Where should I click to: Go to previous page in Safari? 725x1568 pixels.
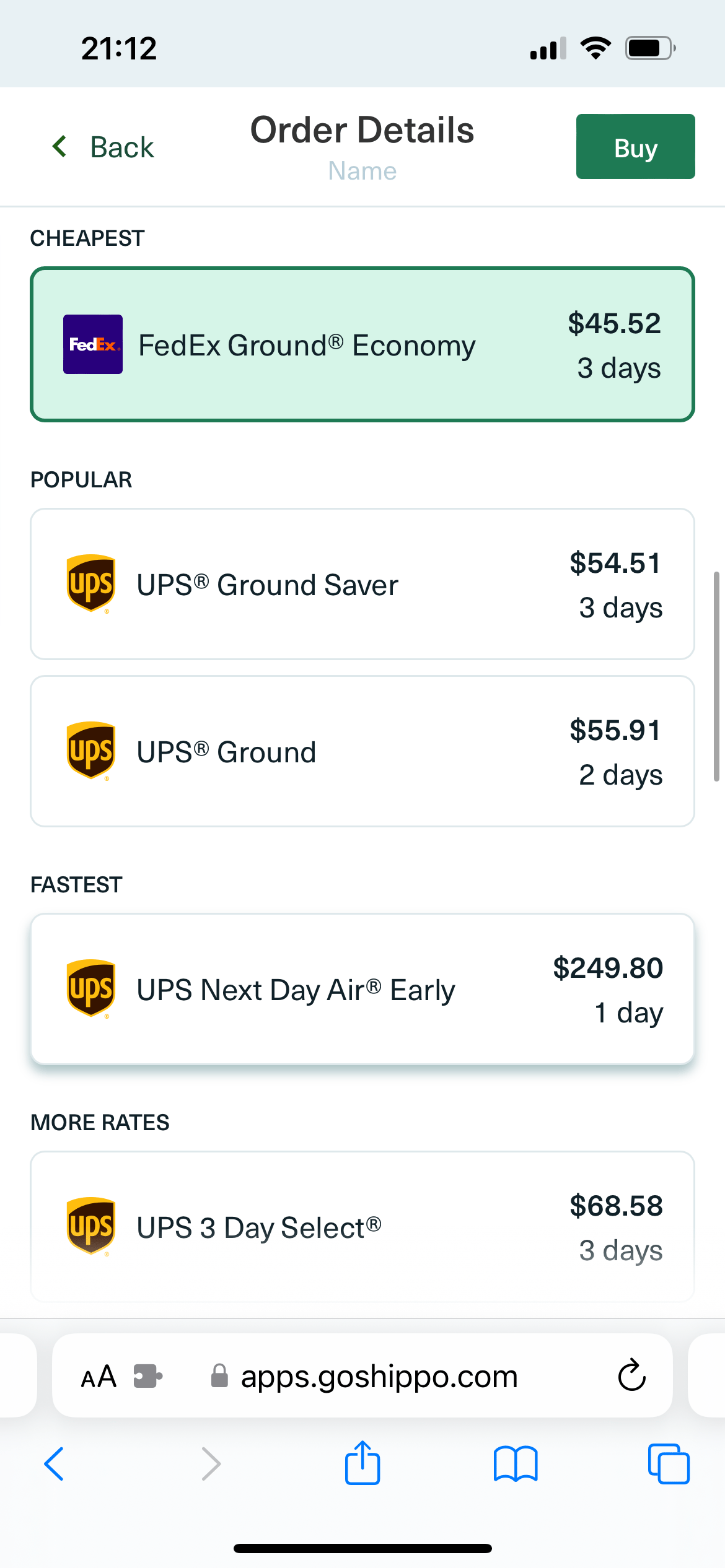(x=55, y=1464)
